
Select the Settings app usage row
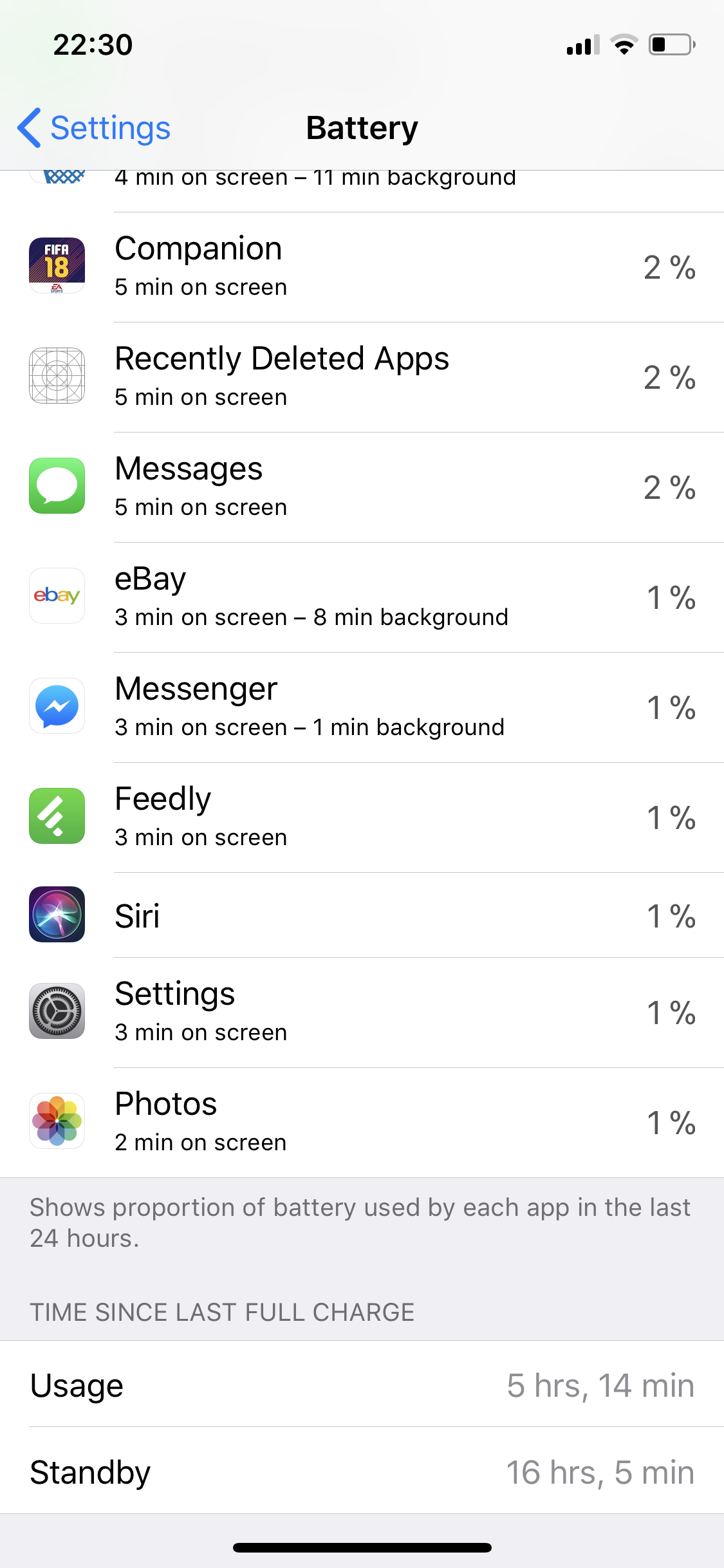pos(362,1013)
